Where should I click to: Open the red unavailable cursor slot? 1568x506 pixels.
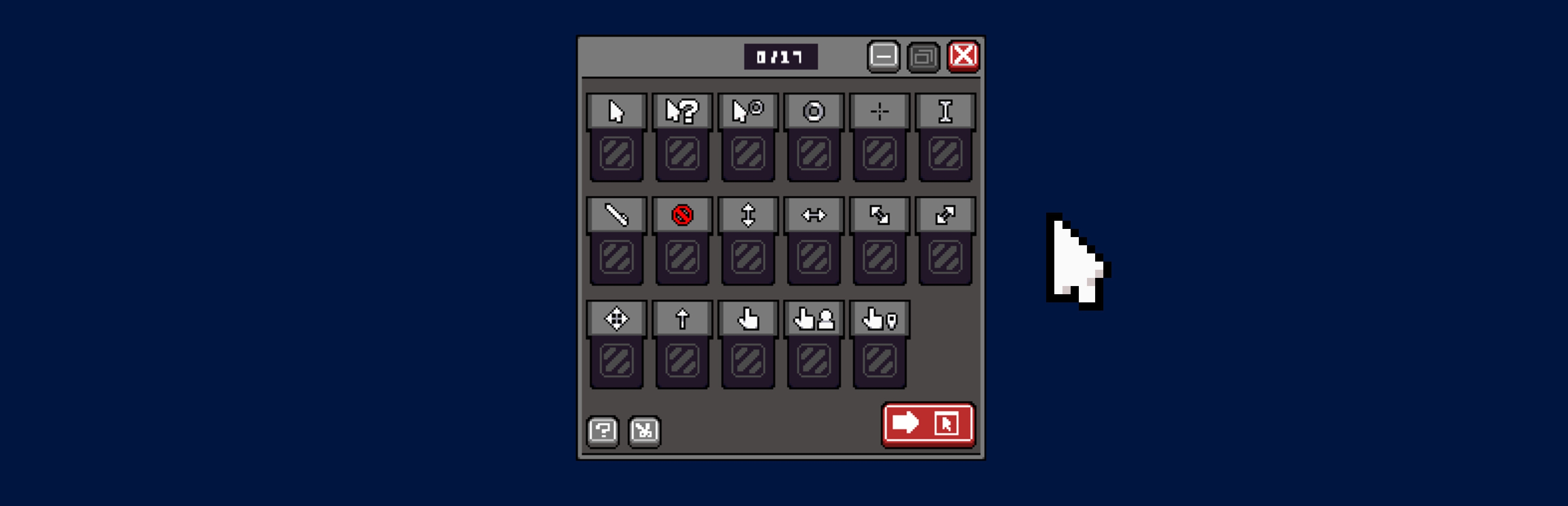682,240
